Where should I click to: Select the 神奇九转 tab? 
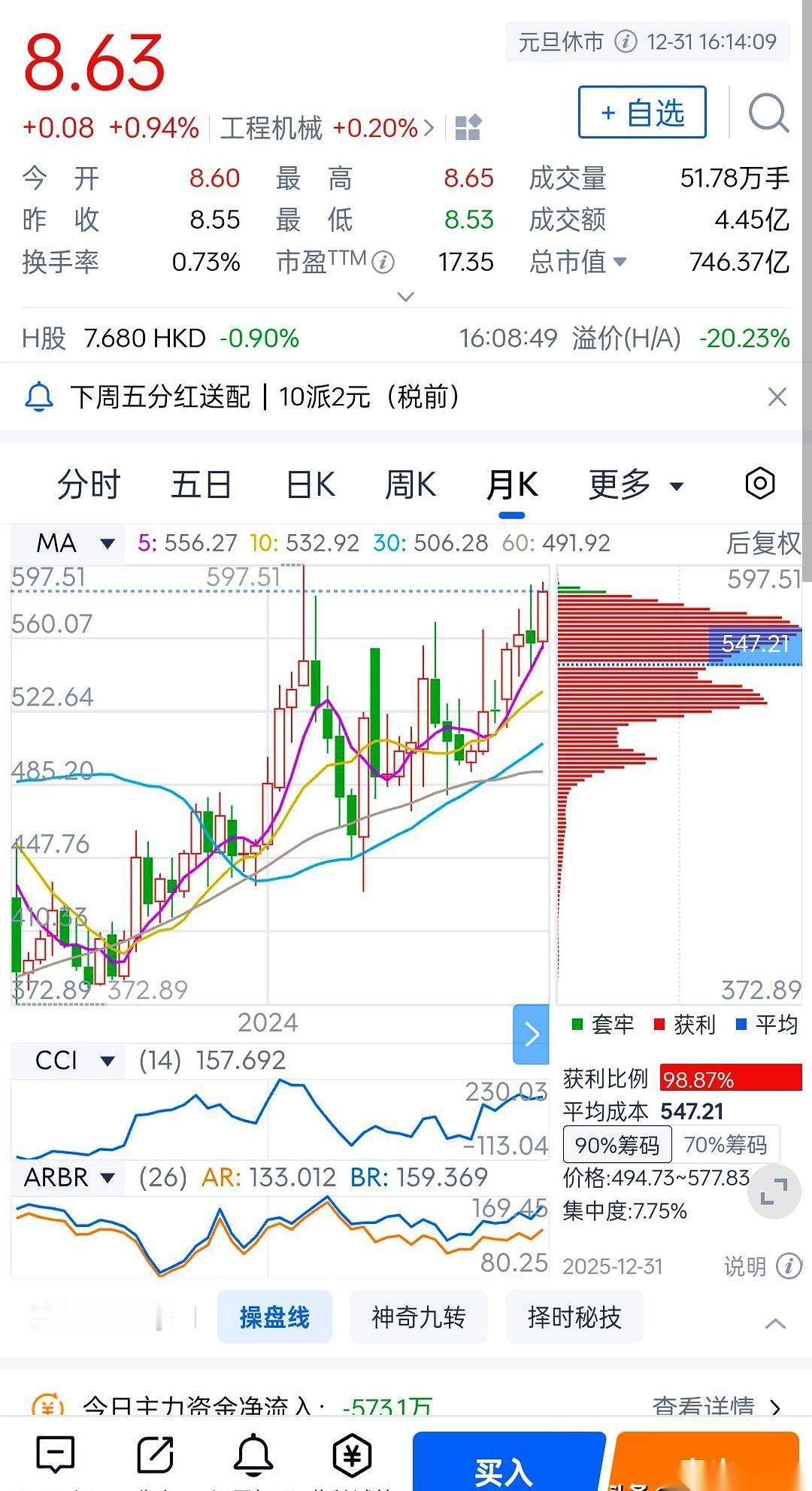tap(419, 1317)
